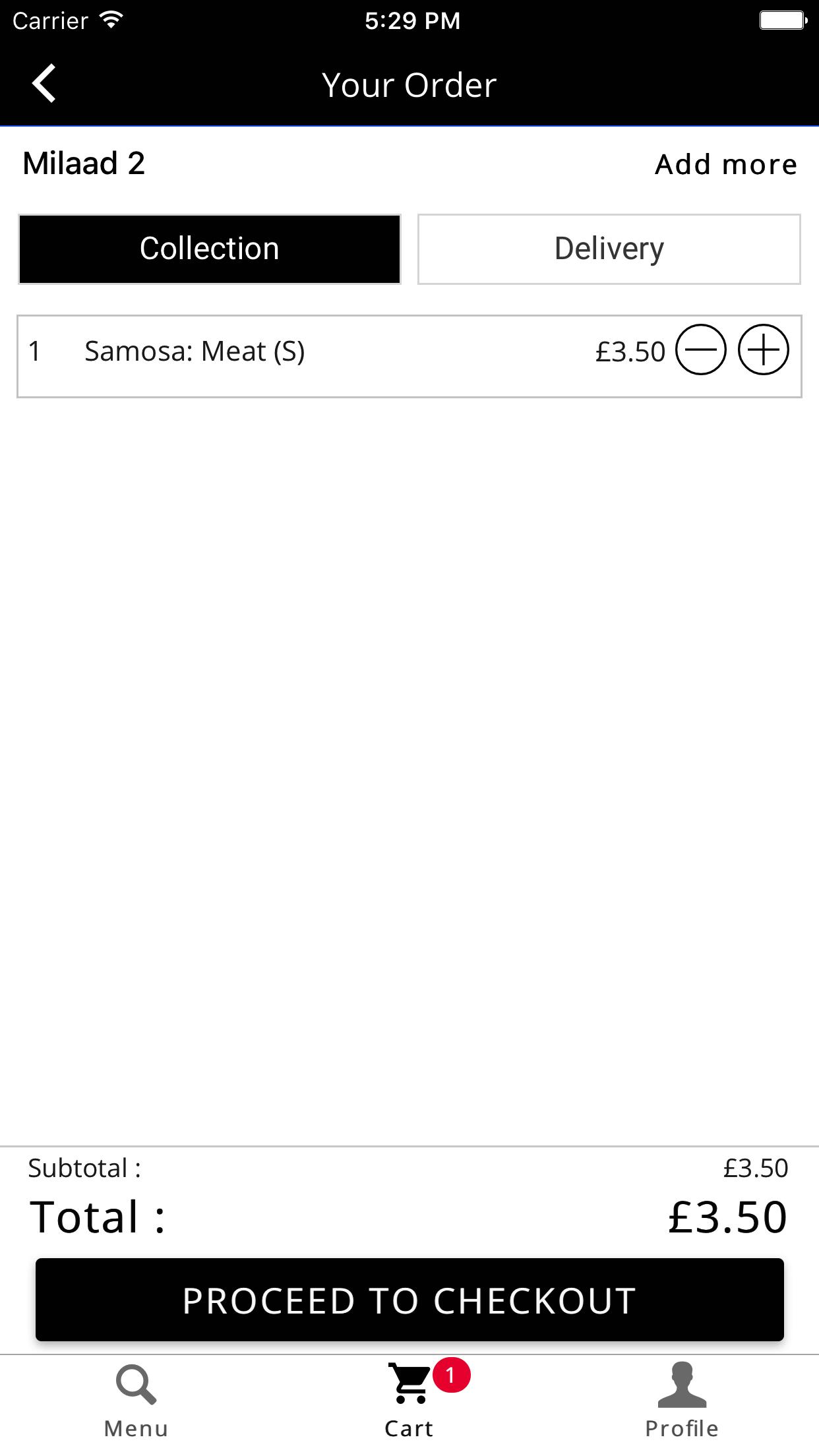Decrease Samosa: Meat quantity

pyautogui.click(x=700, y=350)
